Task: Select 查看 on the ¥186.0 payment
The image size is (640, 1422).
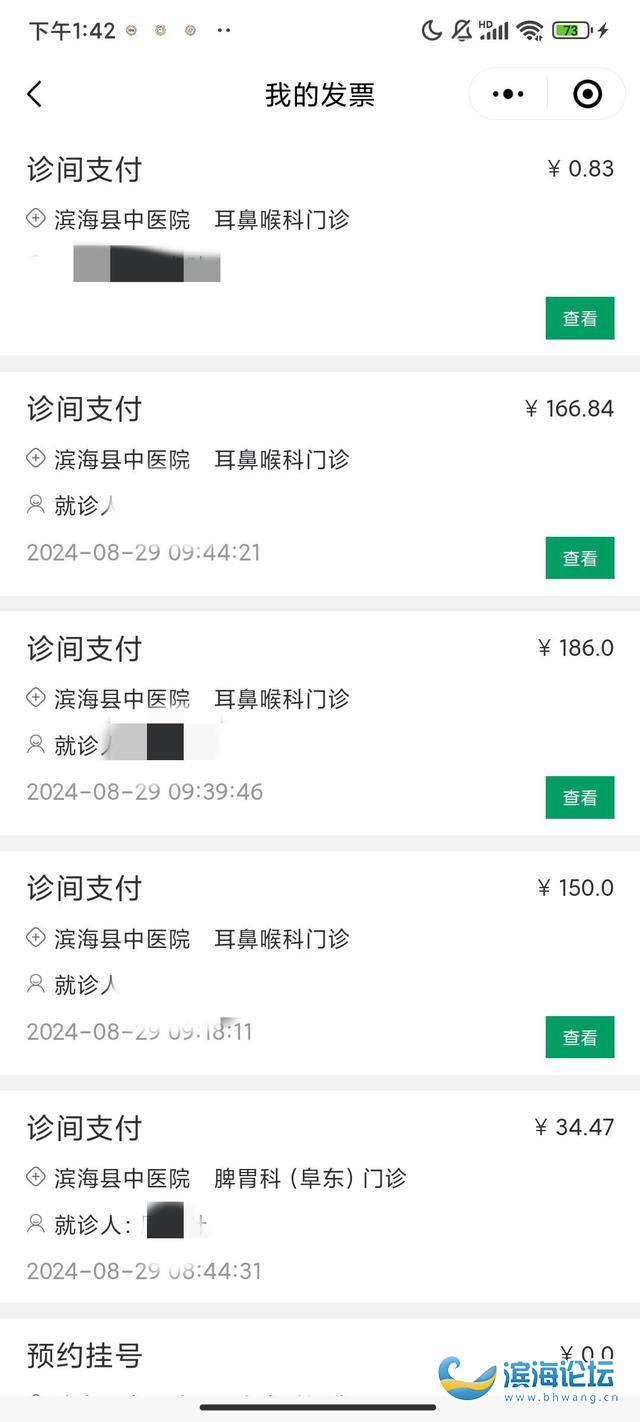Action: tap(580, 798)
